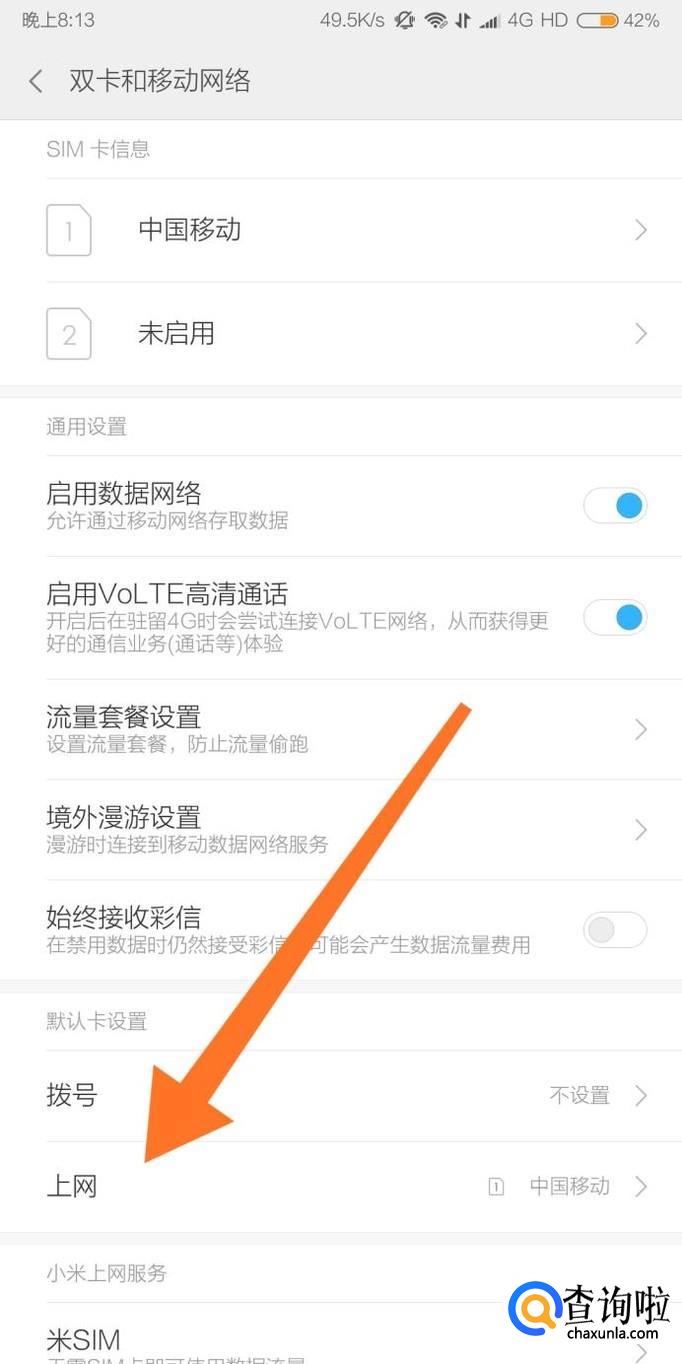Enable 始终接收彩信 switch
The image size is (682, 1364).
coord(615,930)
